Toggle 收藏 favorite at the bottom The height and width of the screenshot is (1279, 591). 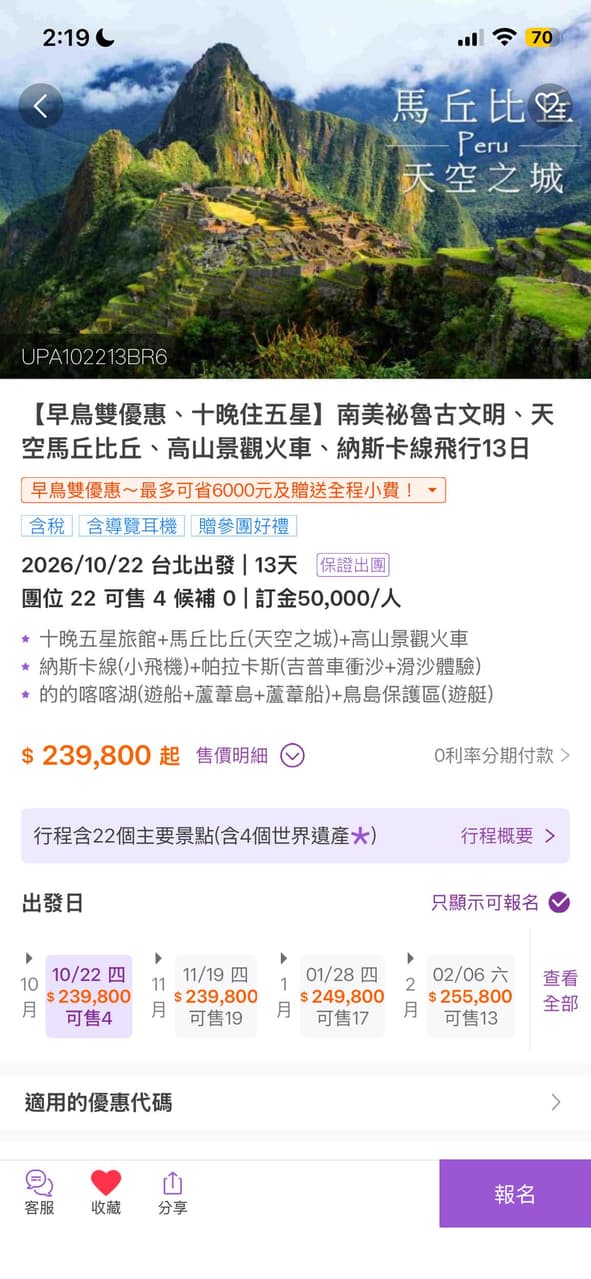[106, 1193]
